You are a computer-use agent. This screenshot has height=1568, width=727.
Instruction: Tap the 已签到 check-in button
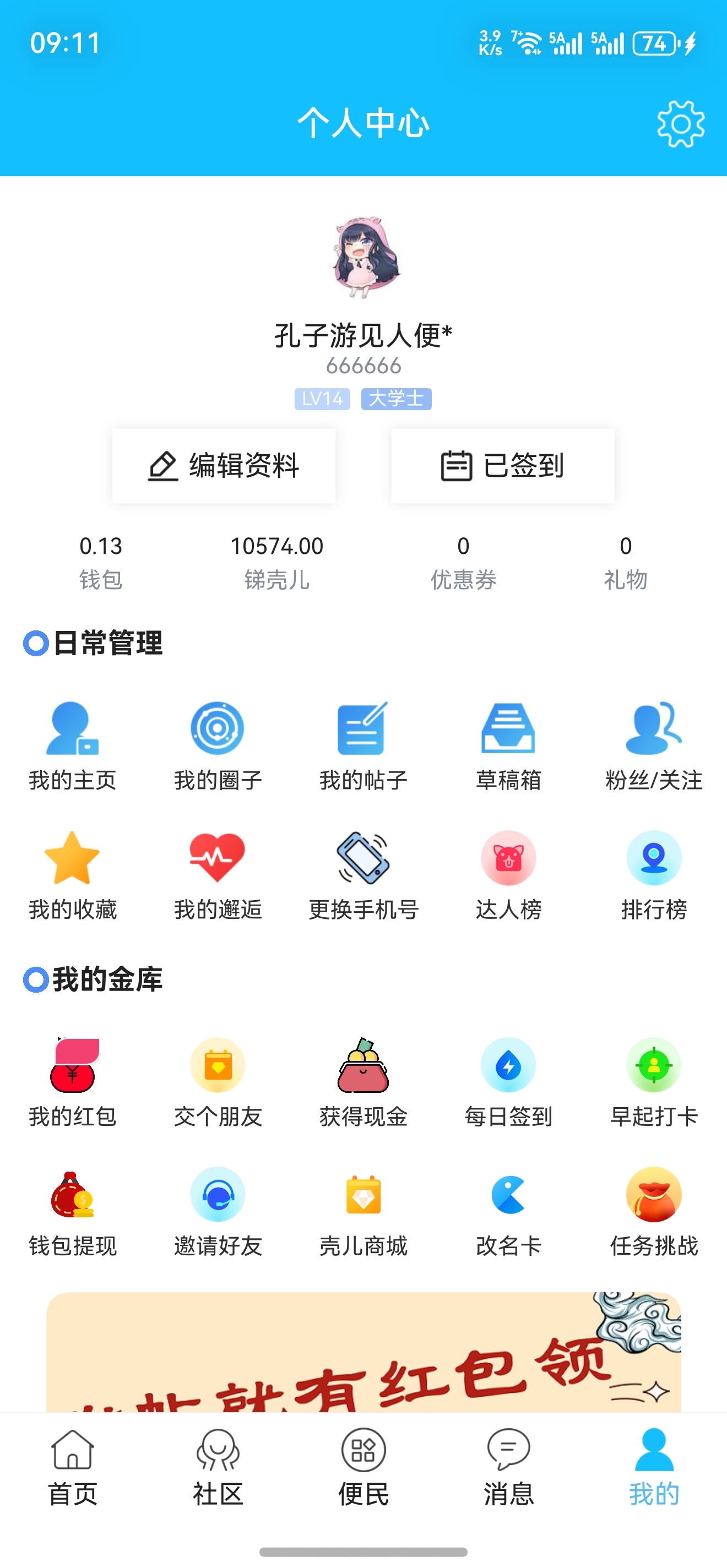(x=502, y=466)
